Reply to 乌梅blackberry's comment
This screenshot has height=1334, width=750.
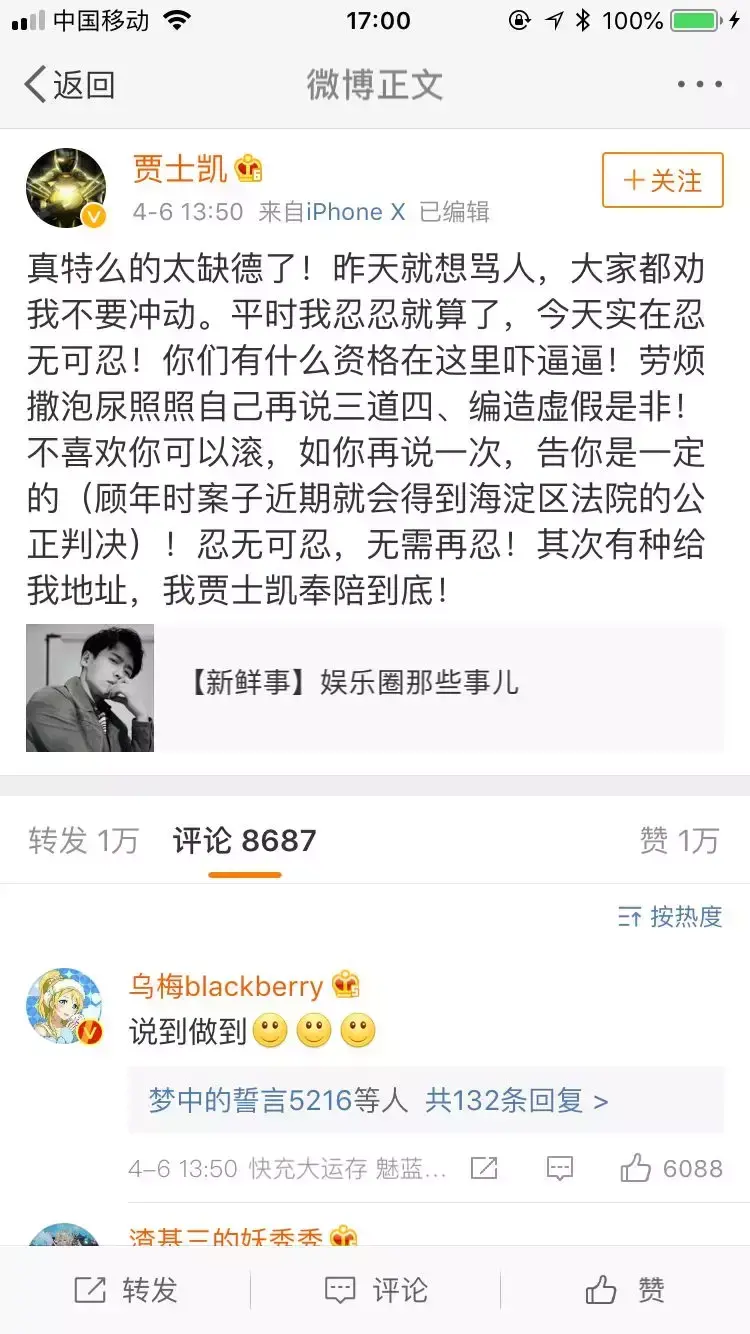click(x=559, y=1168)
